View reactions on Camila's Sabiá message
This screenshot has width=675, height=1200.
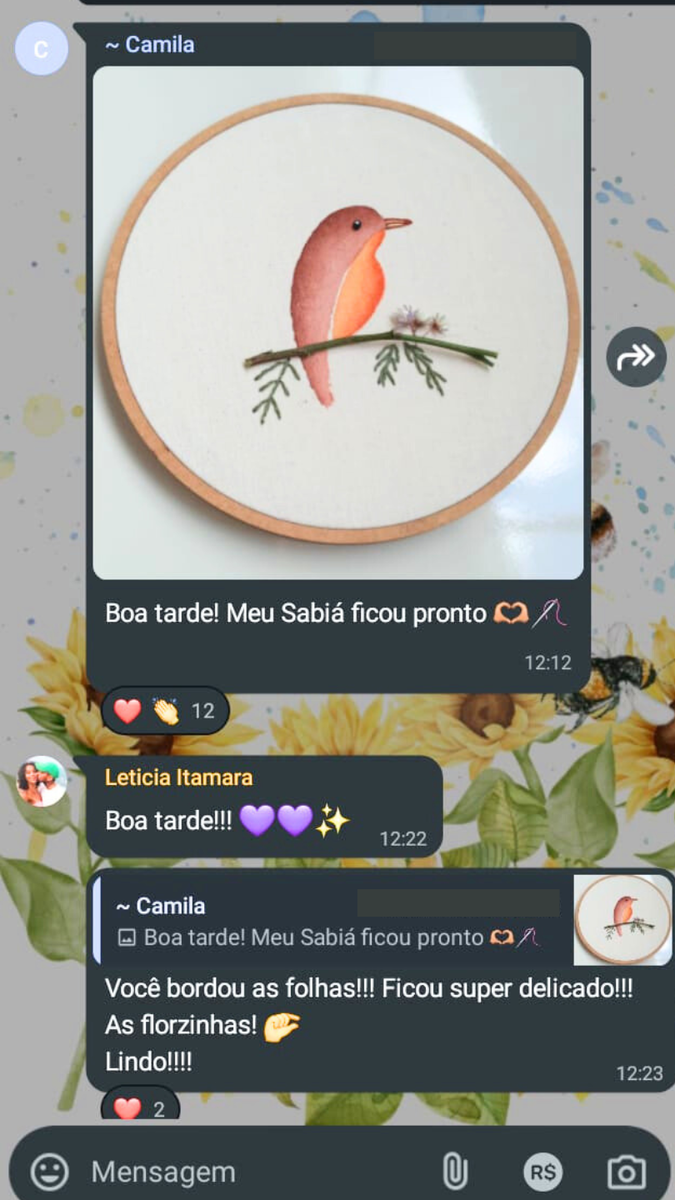click(x=165, y=712)
